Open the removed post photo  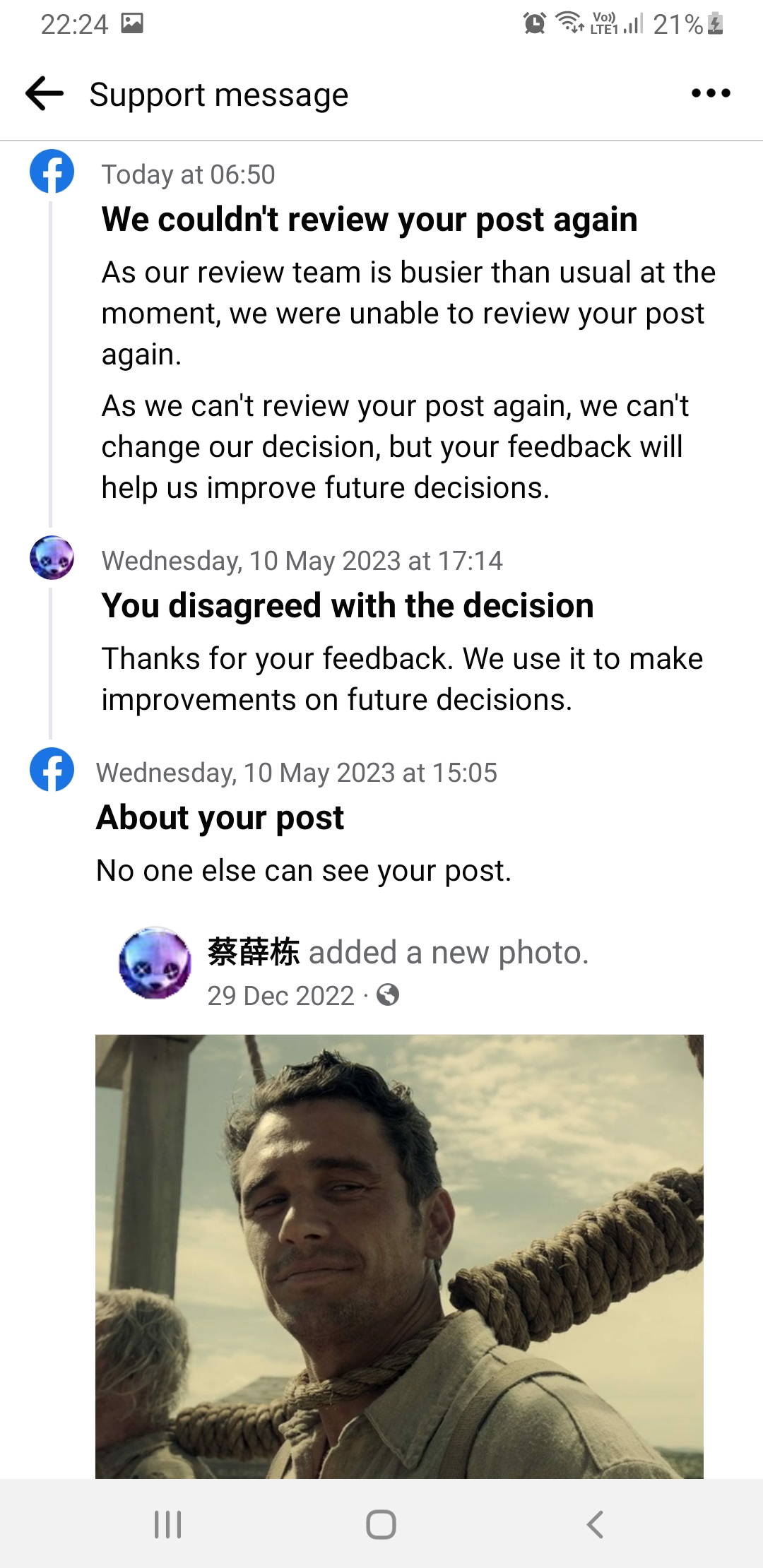(399, 1256)
